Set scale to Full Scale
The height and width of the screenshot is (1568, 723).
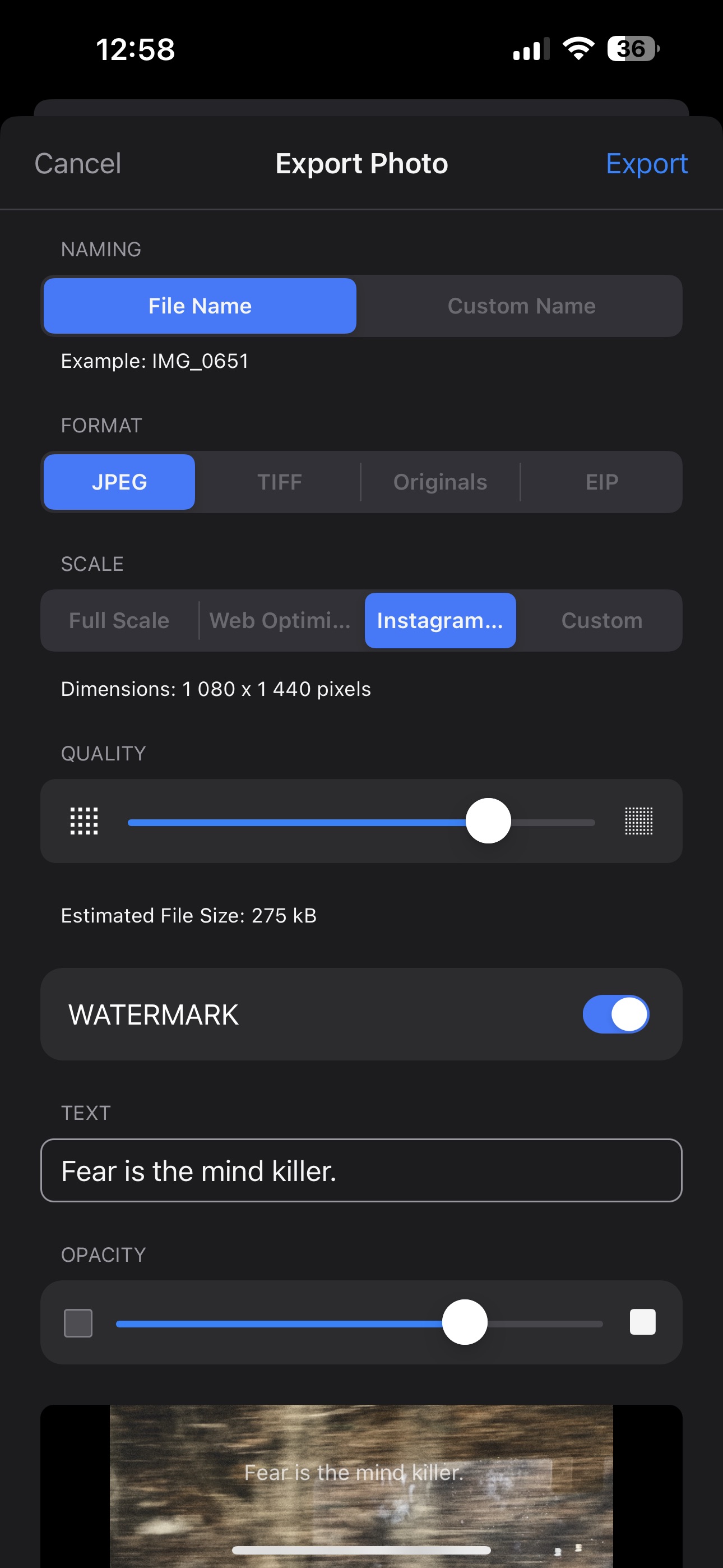tap(119, 620)
